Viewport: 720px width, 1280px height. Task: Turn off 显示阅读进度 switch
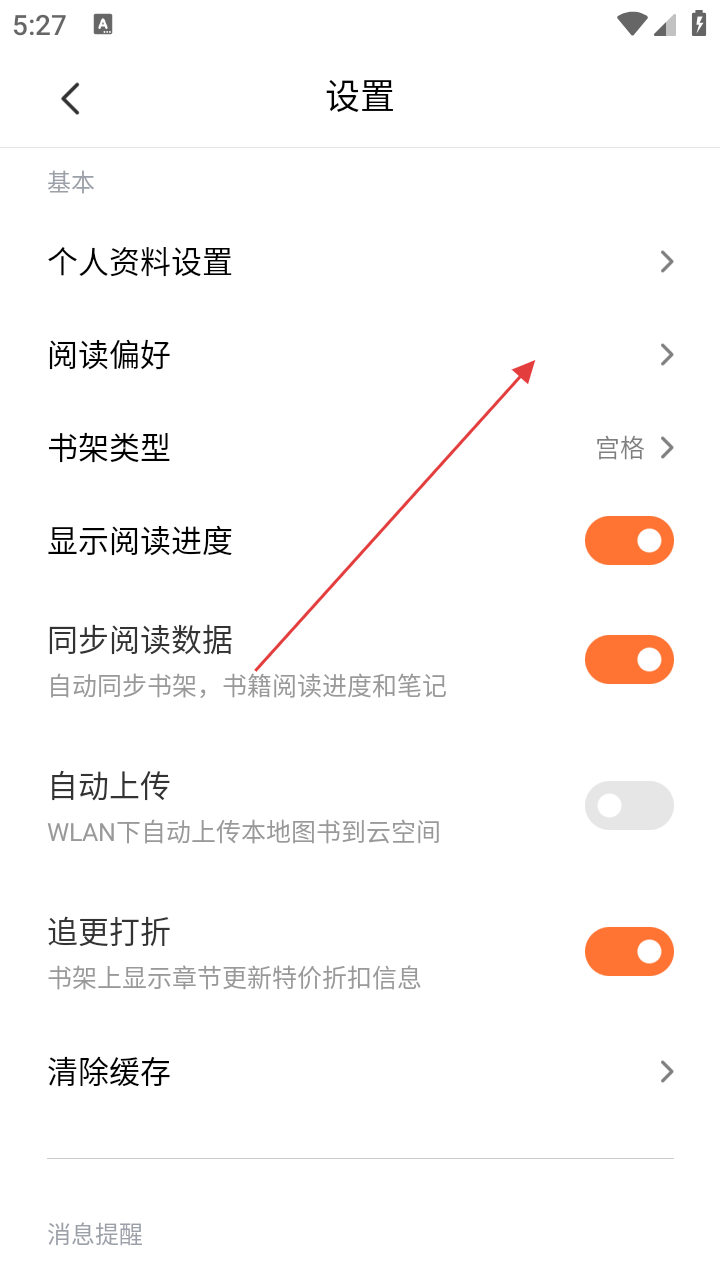pos(629,541)
